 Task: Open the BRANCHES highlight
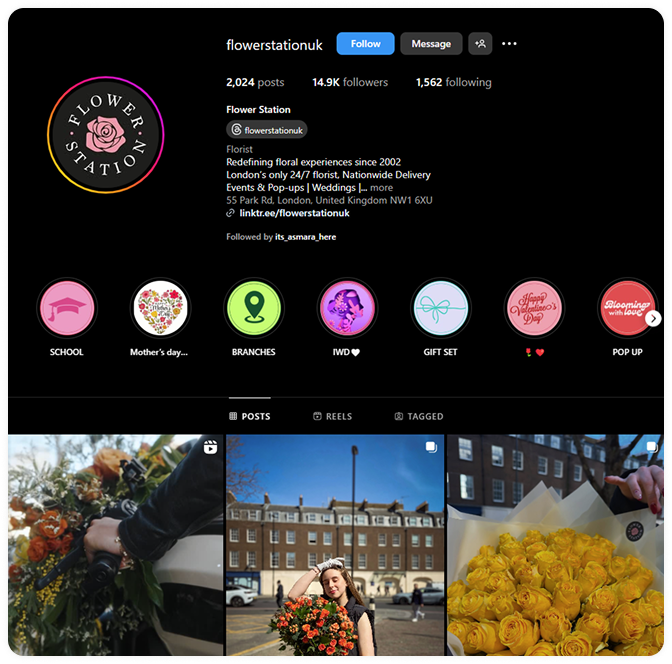coord(254,308)
